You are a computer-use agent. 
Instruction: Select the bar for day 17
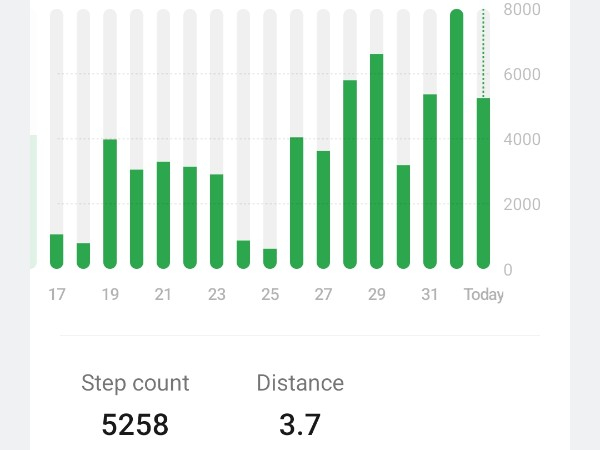tap(57, 250)
